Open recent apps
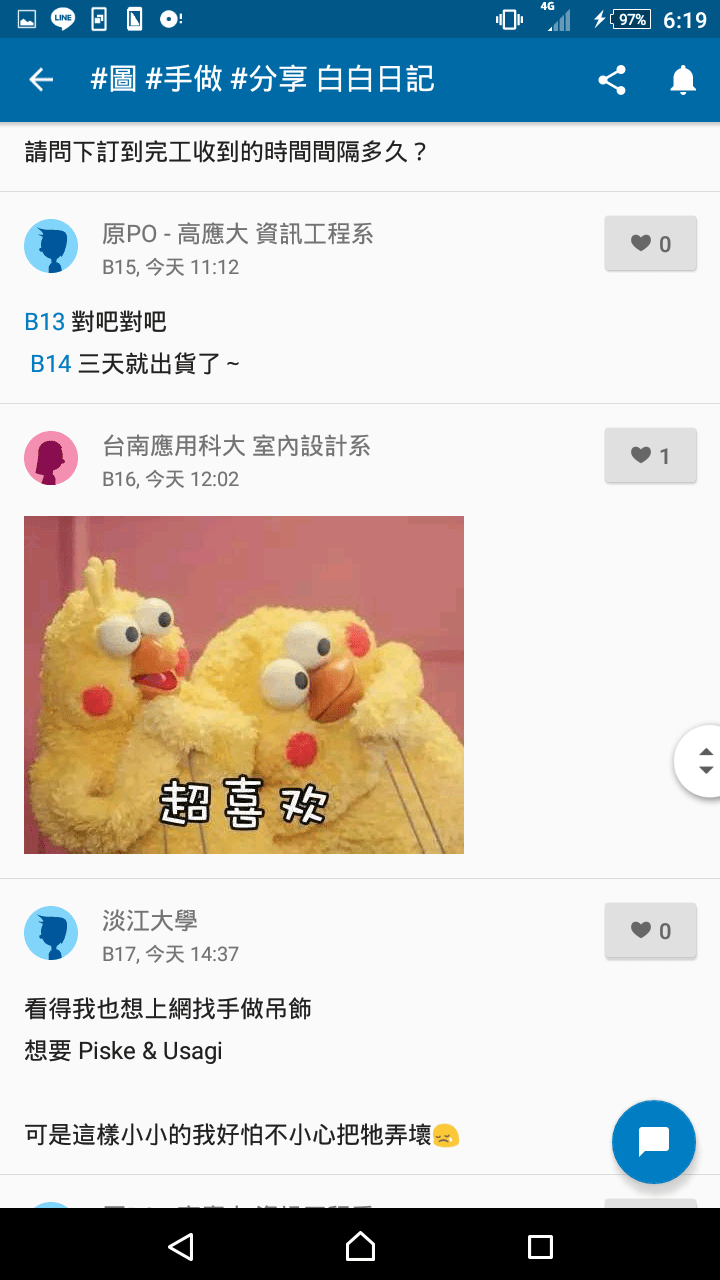The height and width of the screenshot is (1280, 720). click(x=540, y=1246)
